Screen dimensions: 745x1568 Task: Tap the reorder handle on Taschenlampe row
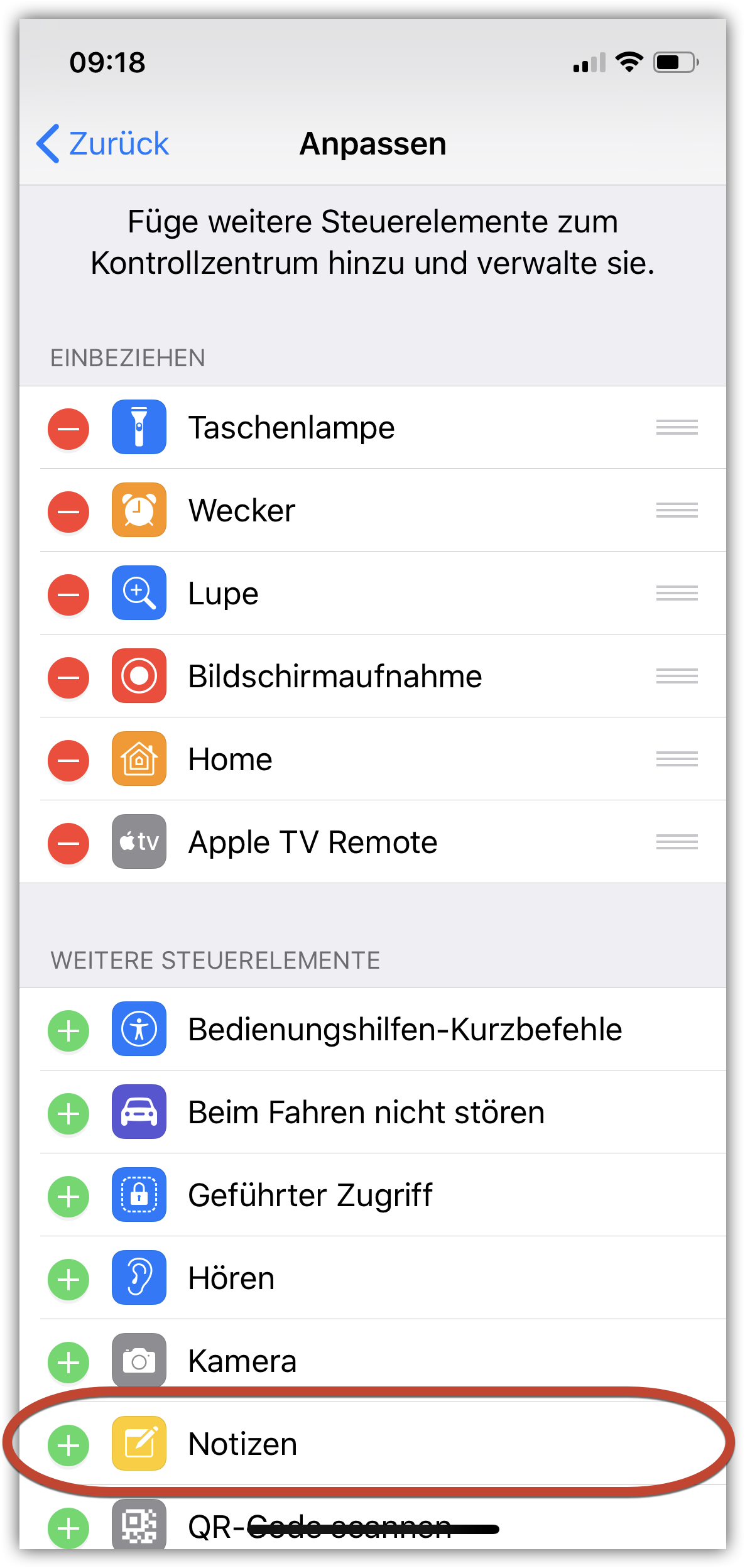[677, 428]
